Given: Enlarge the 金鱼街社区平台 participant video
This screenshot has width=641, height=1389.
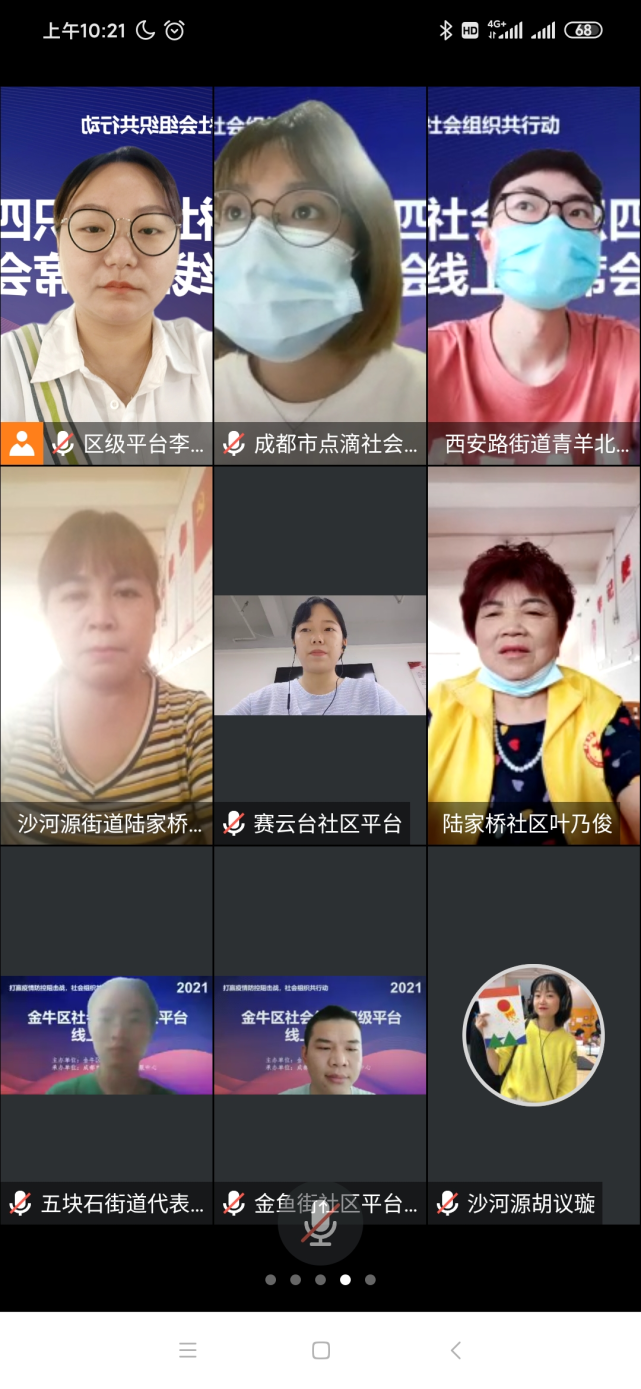Looking at the screenshot, I should [x=320, y=1035].
